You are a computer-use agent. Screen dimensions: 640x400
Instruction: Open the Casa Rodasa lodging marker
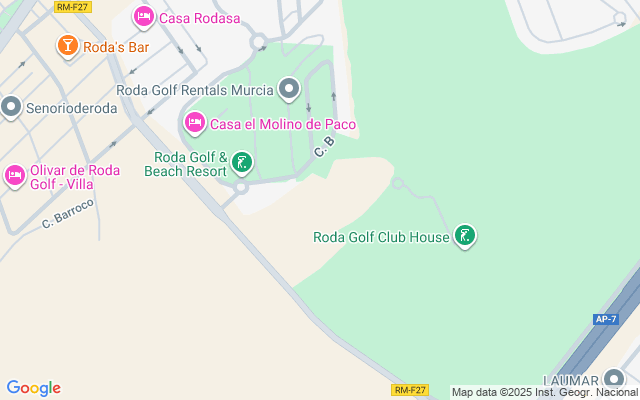pos(144,16)
